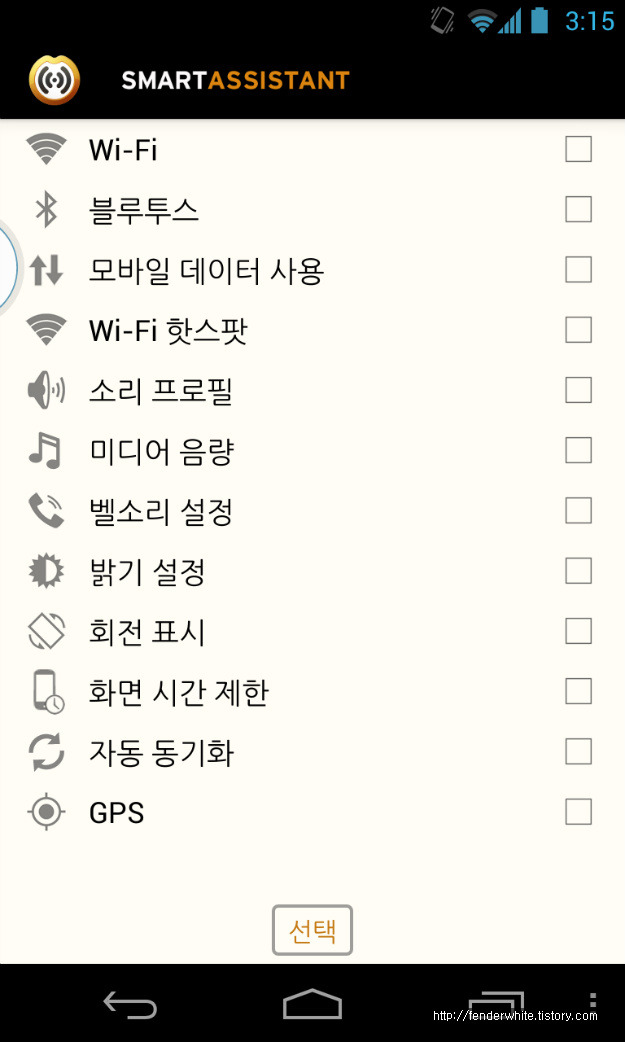Select the 미디어 음량 checkbox
Screen dimensions: 625x1042
tap(578, 451)
